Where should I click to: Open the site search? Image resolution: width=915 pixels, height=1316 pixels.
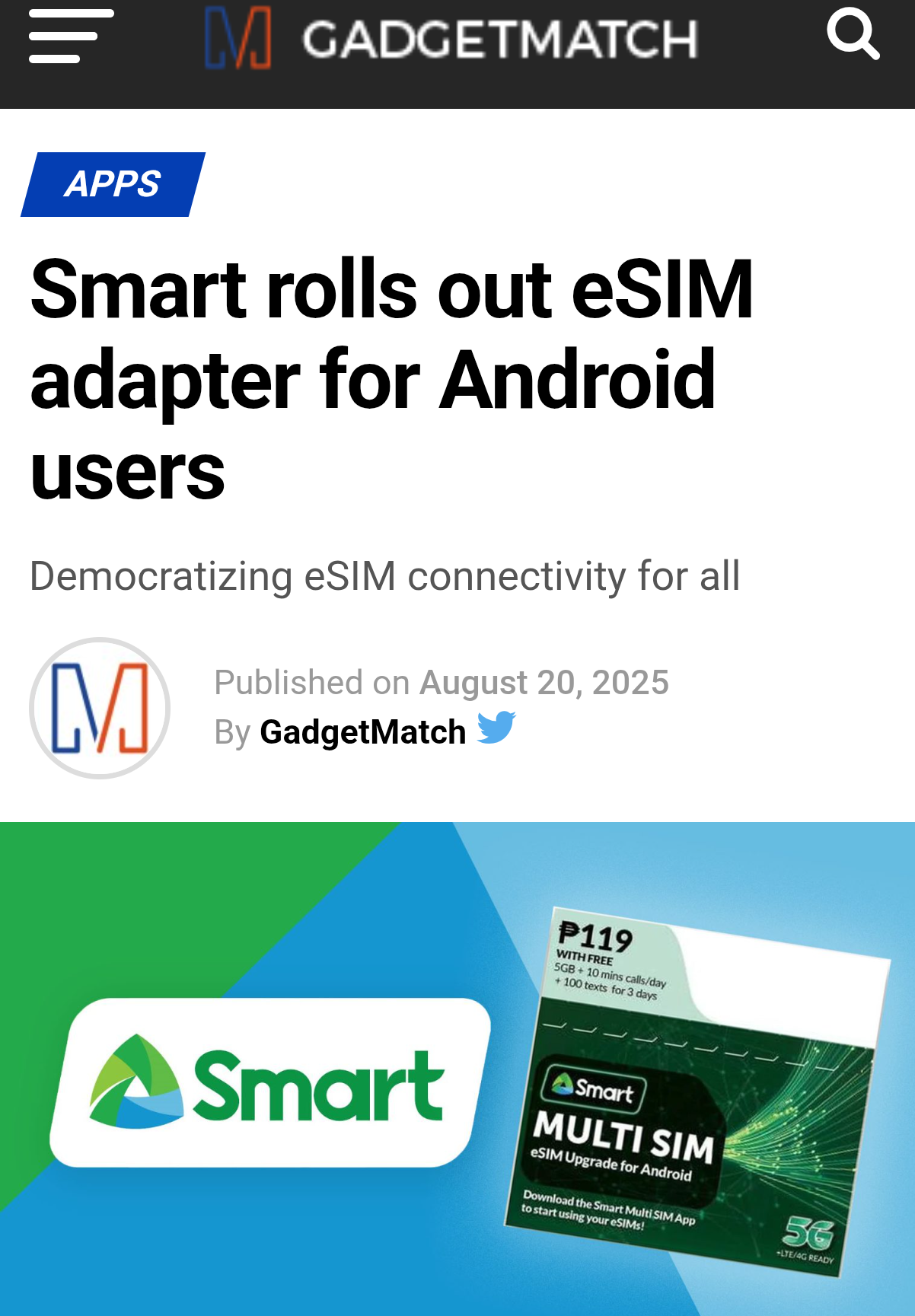point(853,34)
